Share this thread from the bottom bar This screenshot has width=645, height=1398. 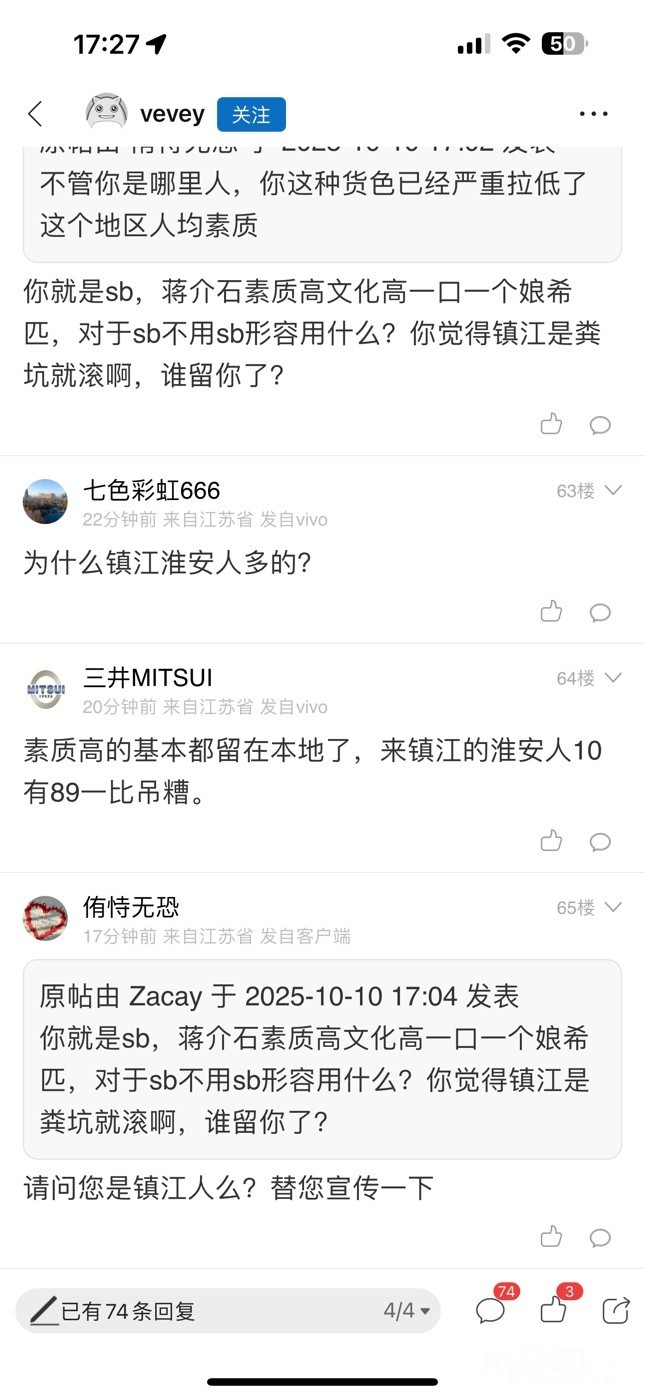[616, 1310]
